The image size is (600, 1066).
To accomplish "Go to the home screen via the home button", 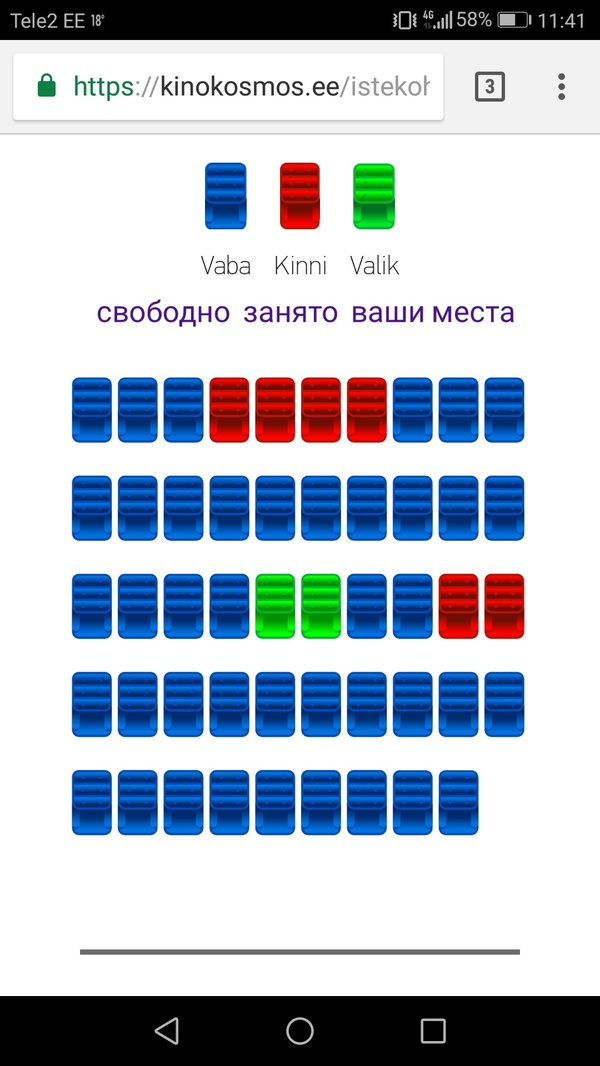I will pyautogui.click(x=300, y=1031).
